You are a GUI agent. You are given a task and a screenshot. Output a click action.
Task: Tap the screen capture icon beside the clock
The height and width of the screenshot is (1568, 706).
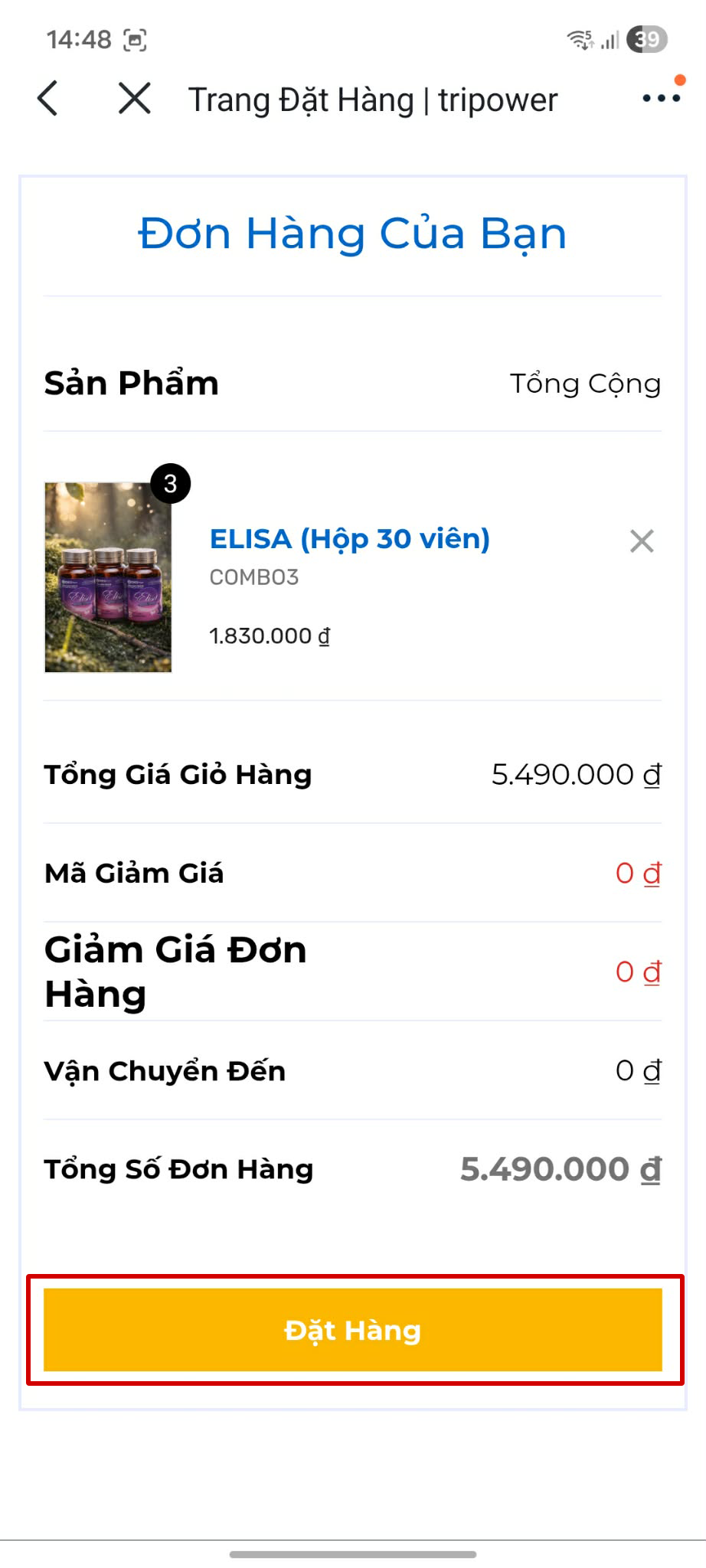[x=135, y=40]
